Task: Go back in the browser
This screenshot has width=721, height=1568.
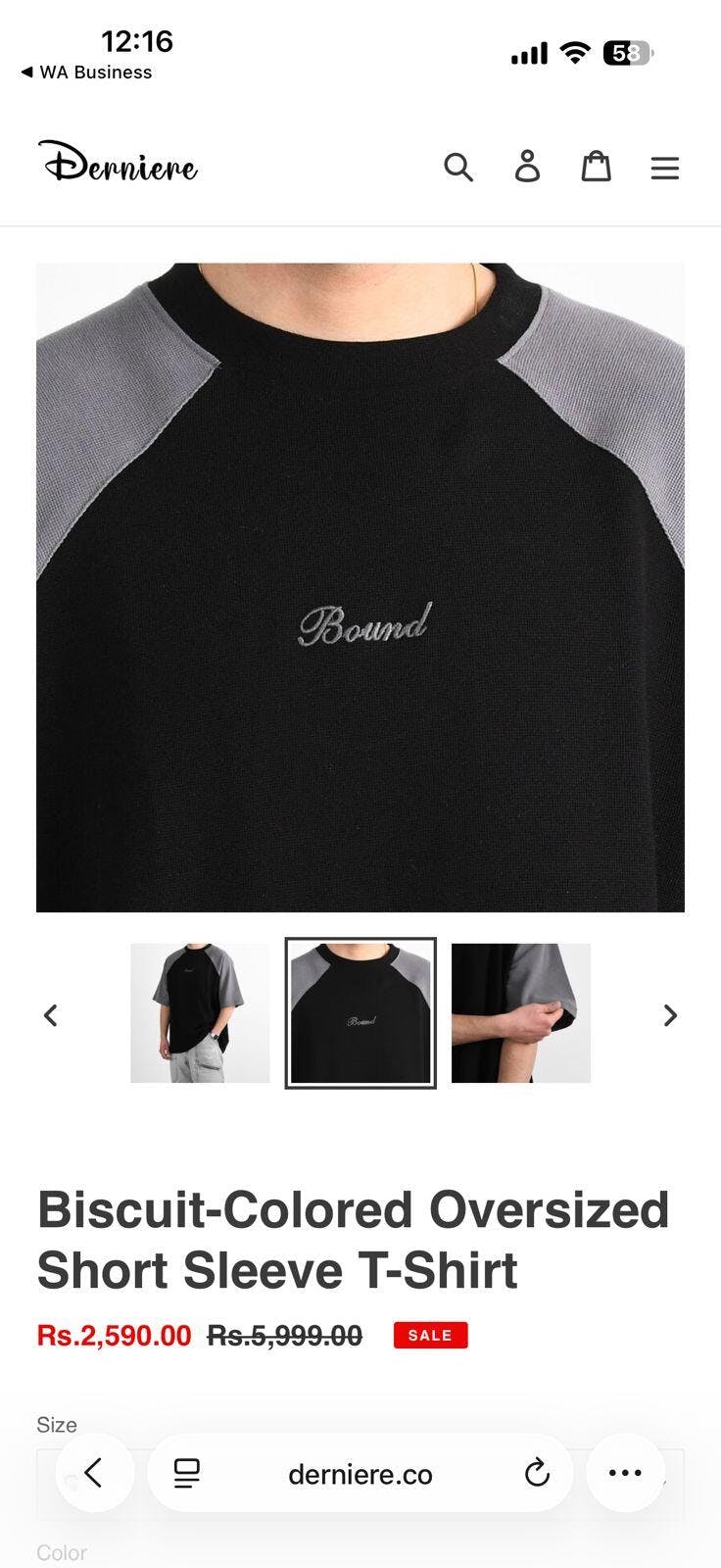Action: coord(94,1472)
